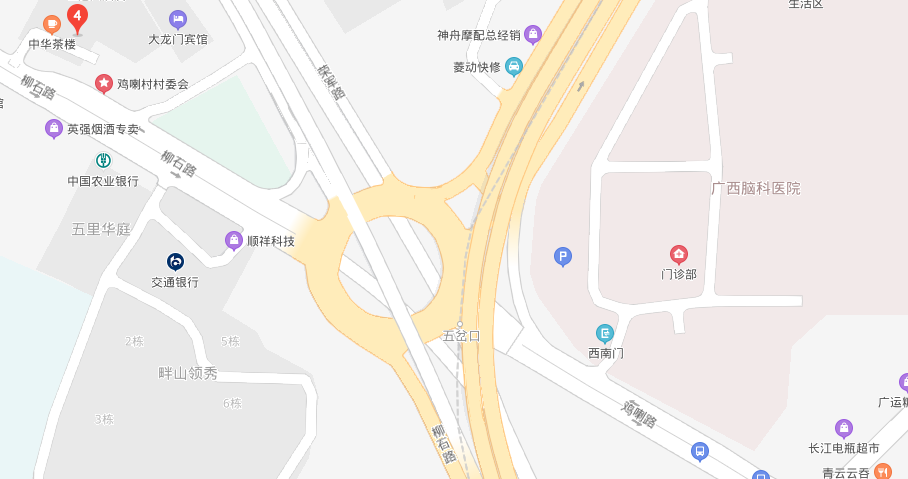This screenshot has height=479, width=908.
Task: Tap the parking P marker
Action: (563, 257)
